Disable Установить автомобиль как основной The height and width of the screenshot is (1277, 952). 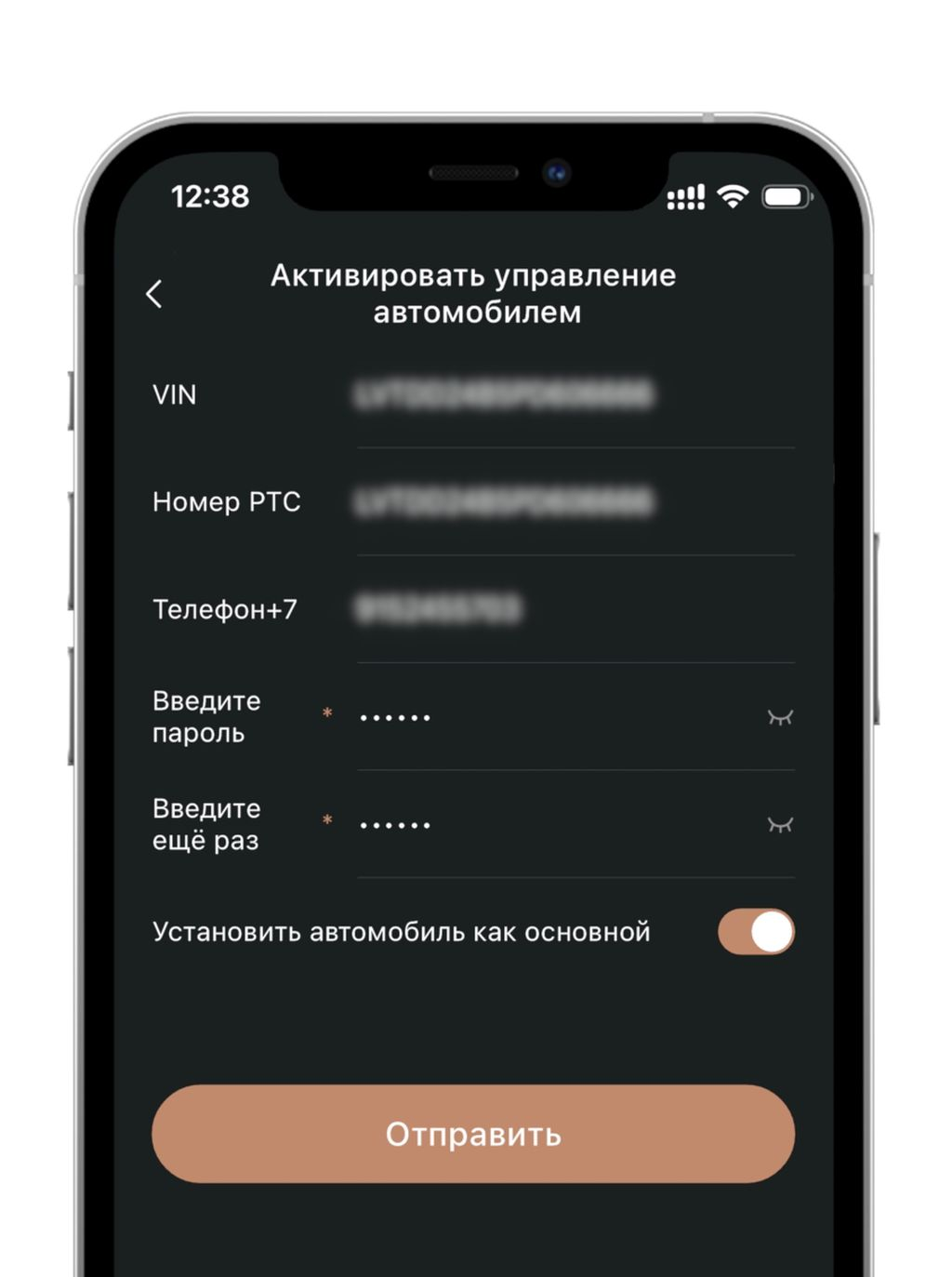[756, 932]
